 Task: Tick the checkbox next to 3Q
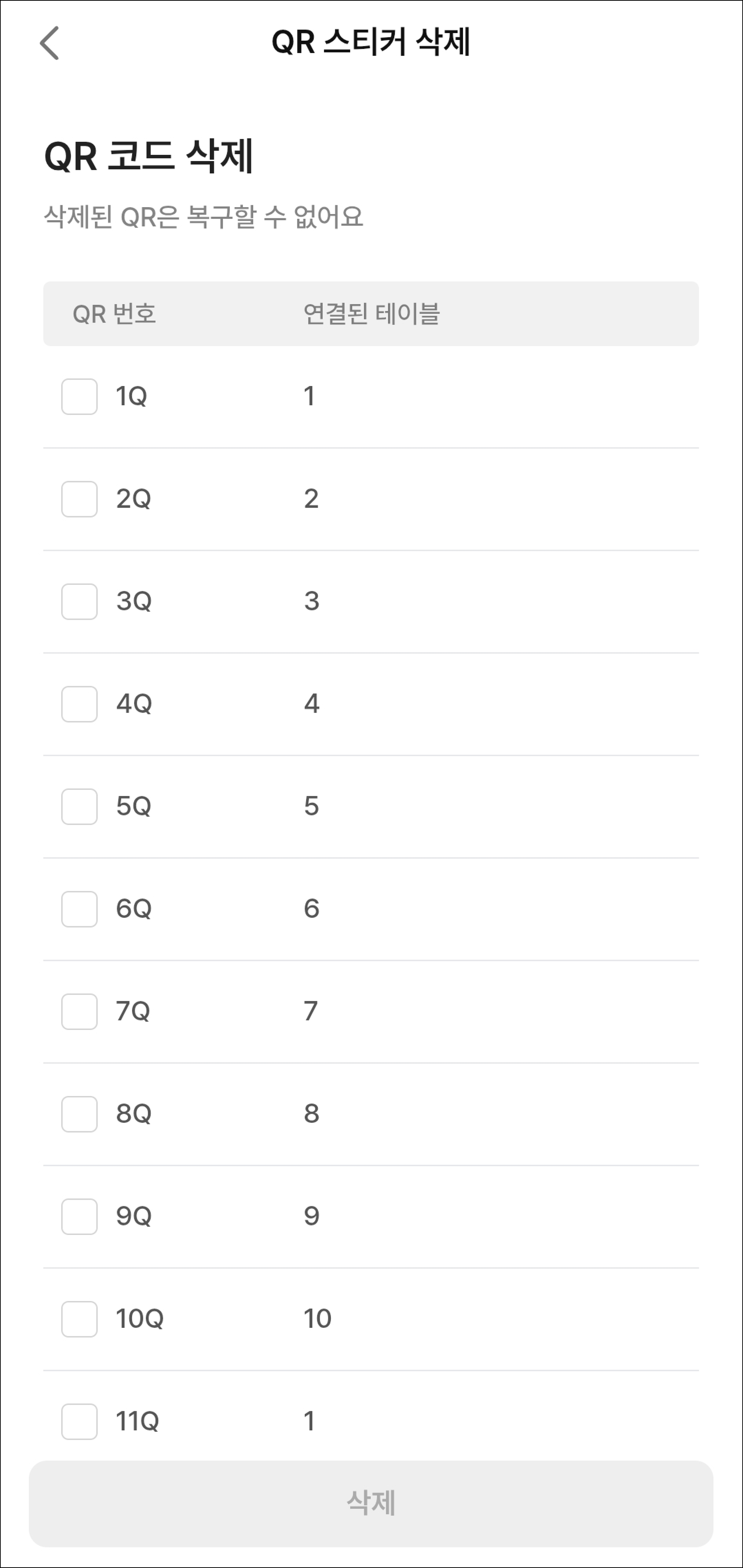pyautogui.click(x=79, y=602)
